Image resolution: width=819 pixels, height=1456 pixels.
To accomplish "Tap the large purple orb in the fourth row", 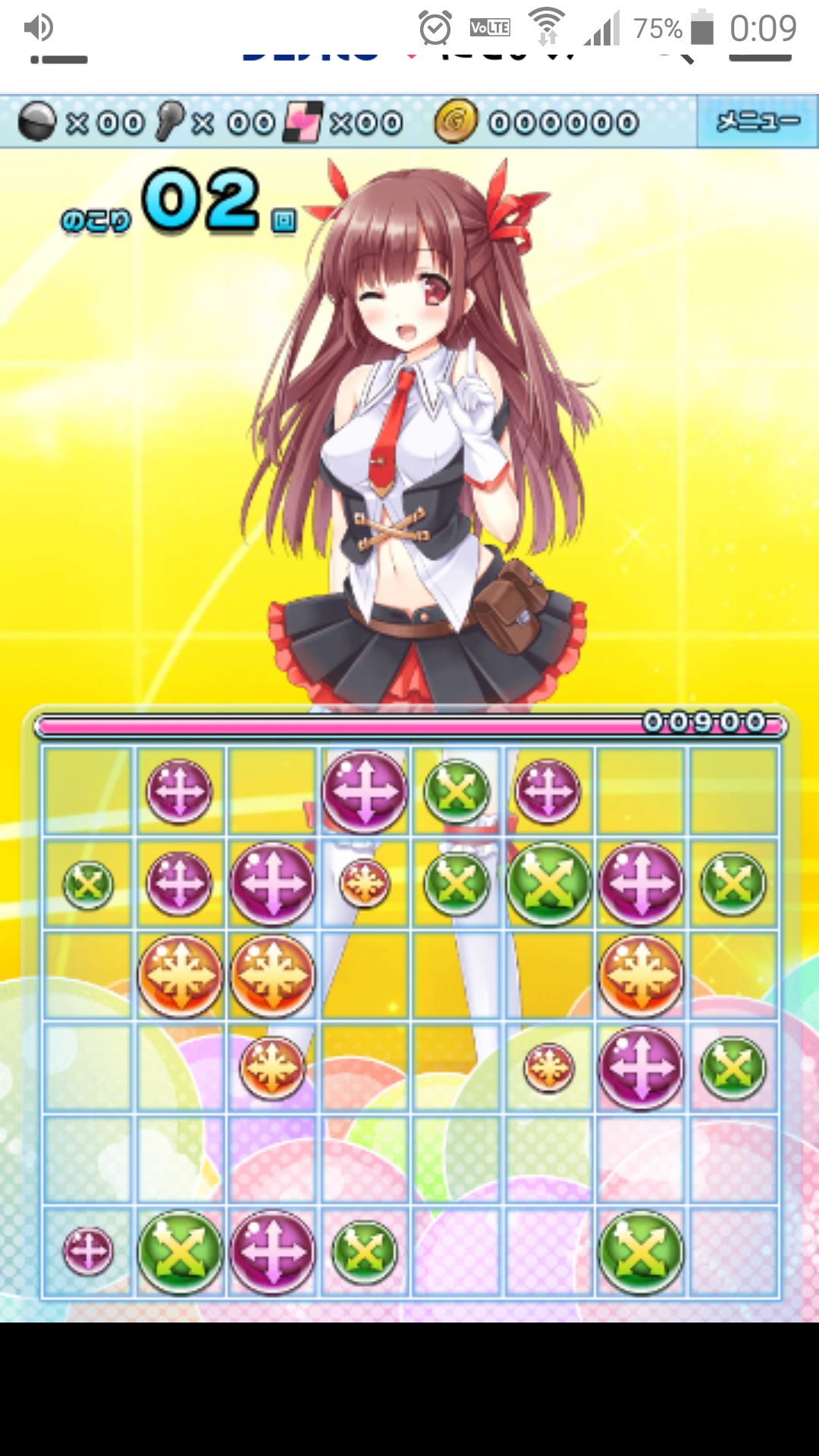I will click(642, 1068).
